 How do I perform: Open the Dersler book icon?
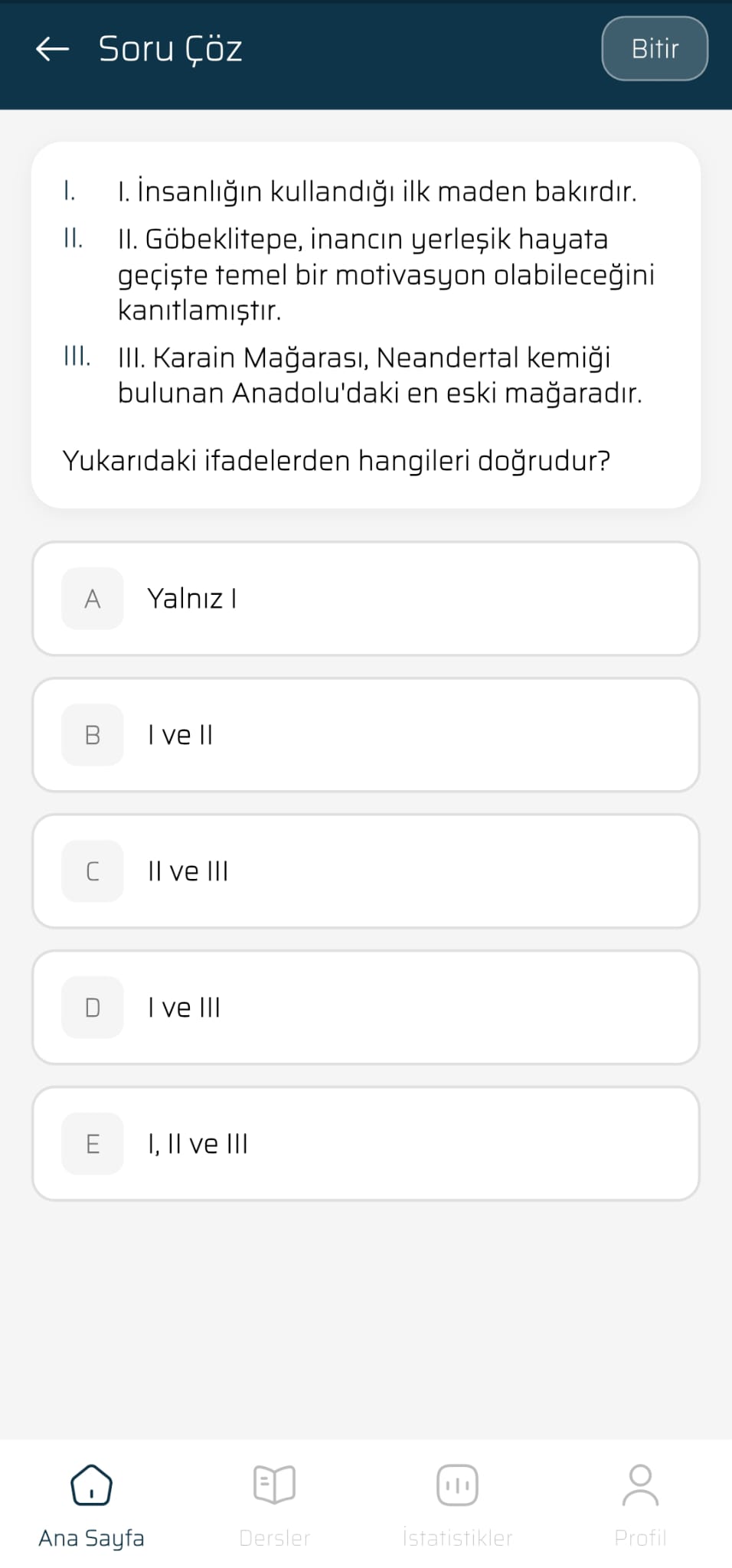pyautogui.click(x=273, y=1484)
